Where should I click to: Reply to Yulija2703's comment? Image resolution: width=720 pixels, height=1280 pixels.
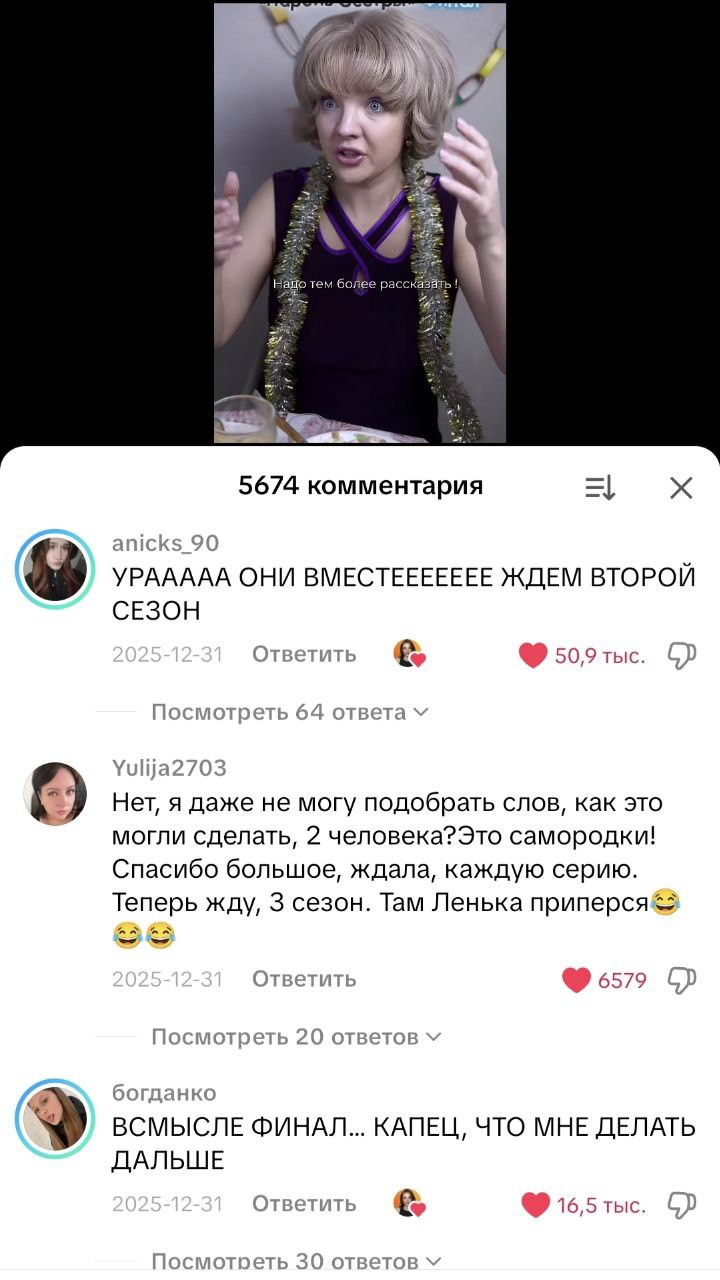[304, 980]
